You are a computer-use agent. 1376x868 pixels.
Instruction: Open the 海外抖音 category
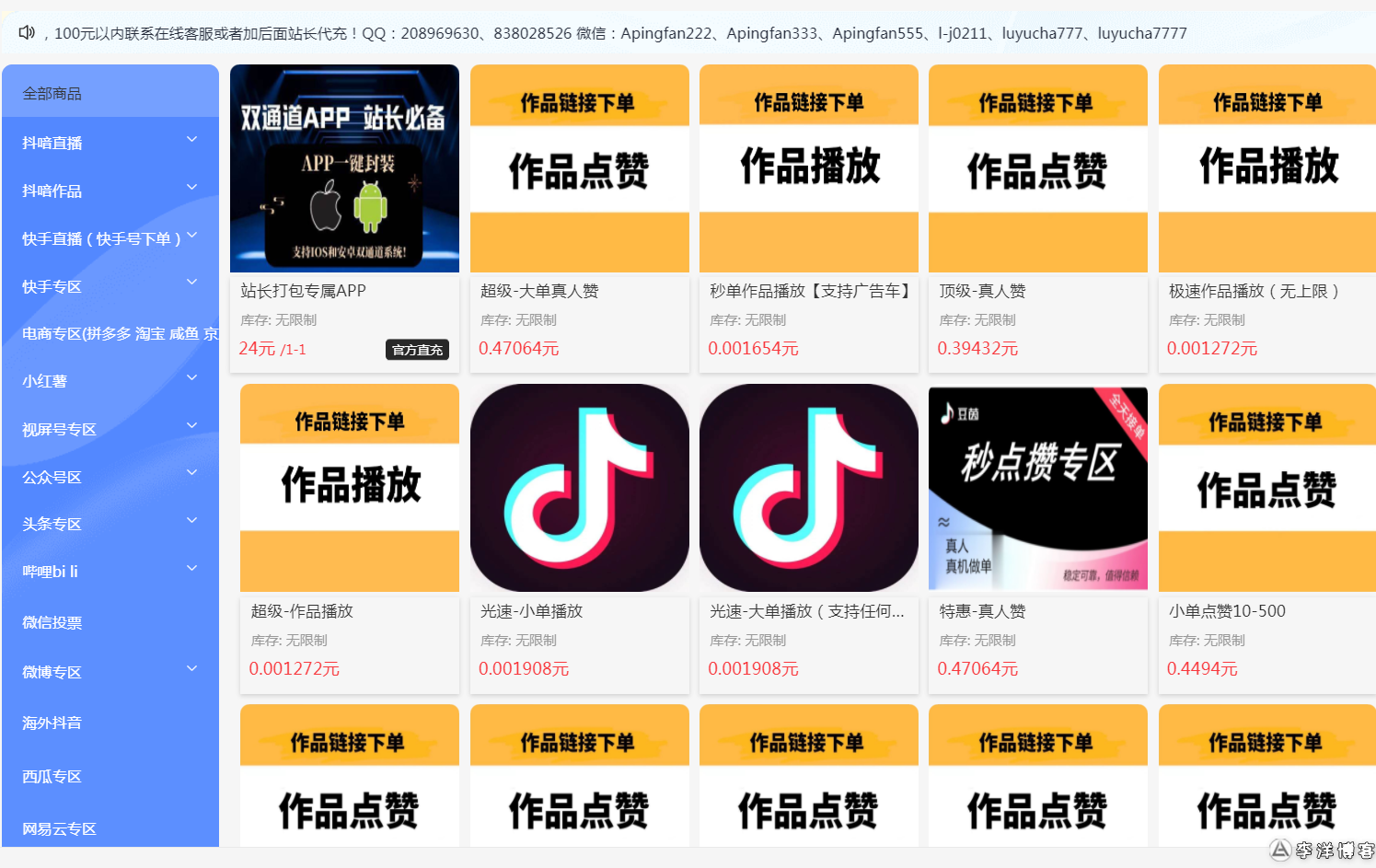(x=52, y=723)
